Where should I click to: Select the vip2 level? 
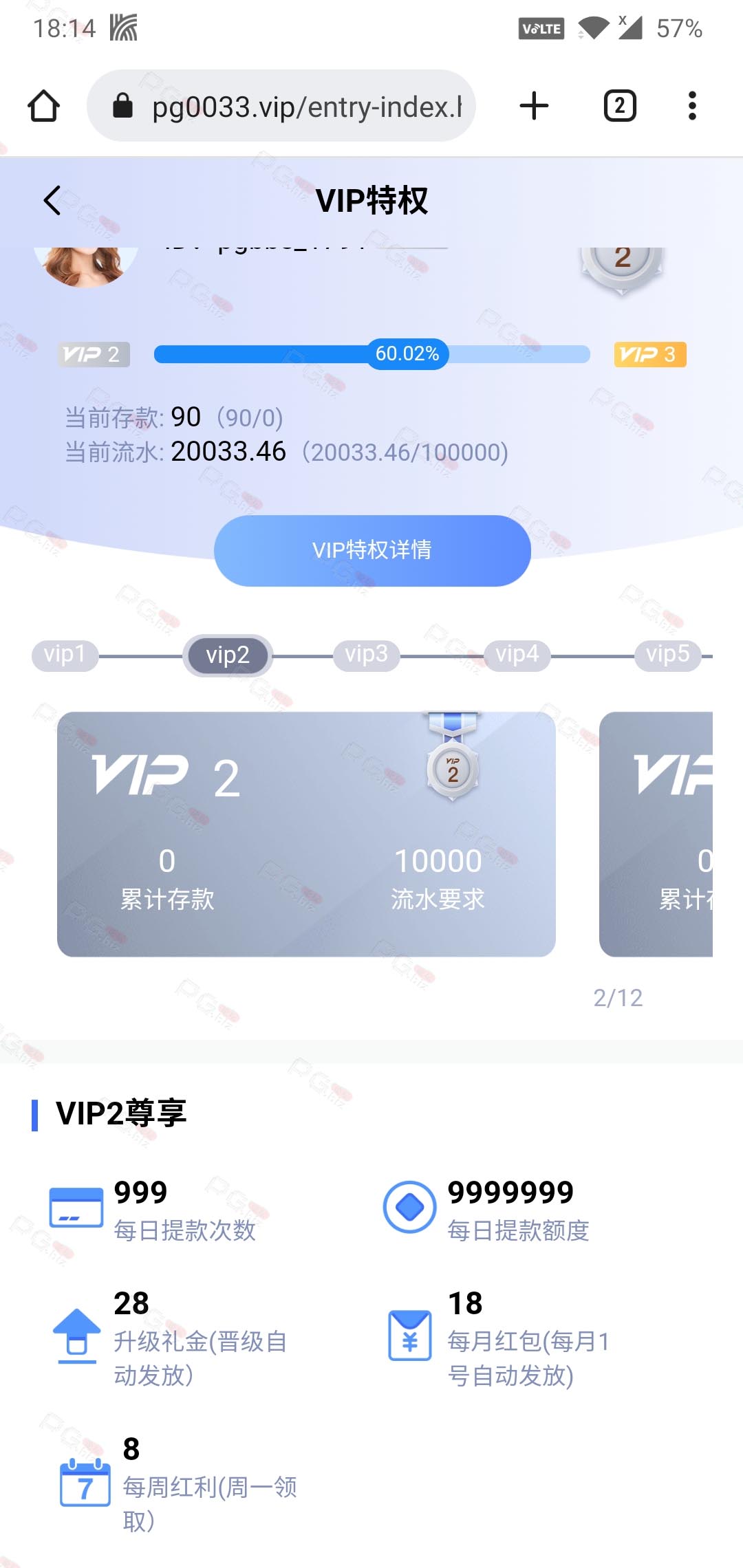coord(228,655)
